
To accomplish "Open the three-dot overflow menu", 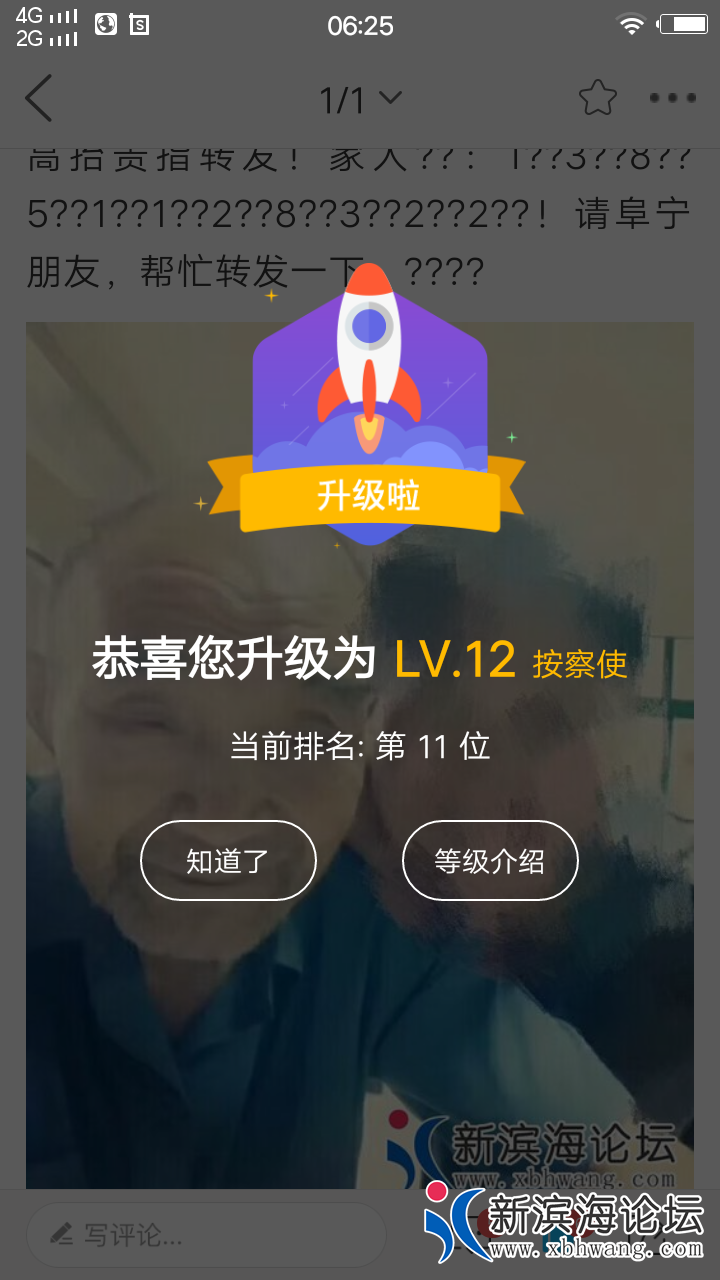I will [x=673, y=98].
